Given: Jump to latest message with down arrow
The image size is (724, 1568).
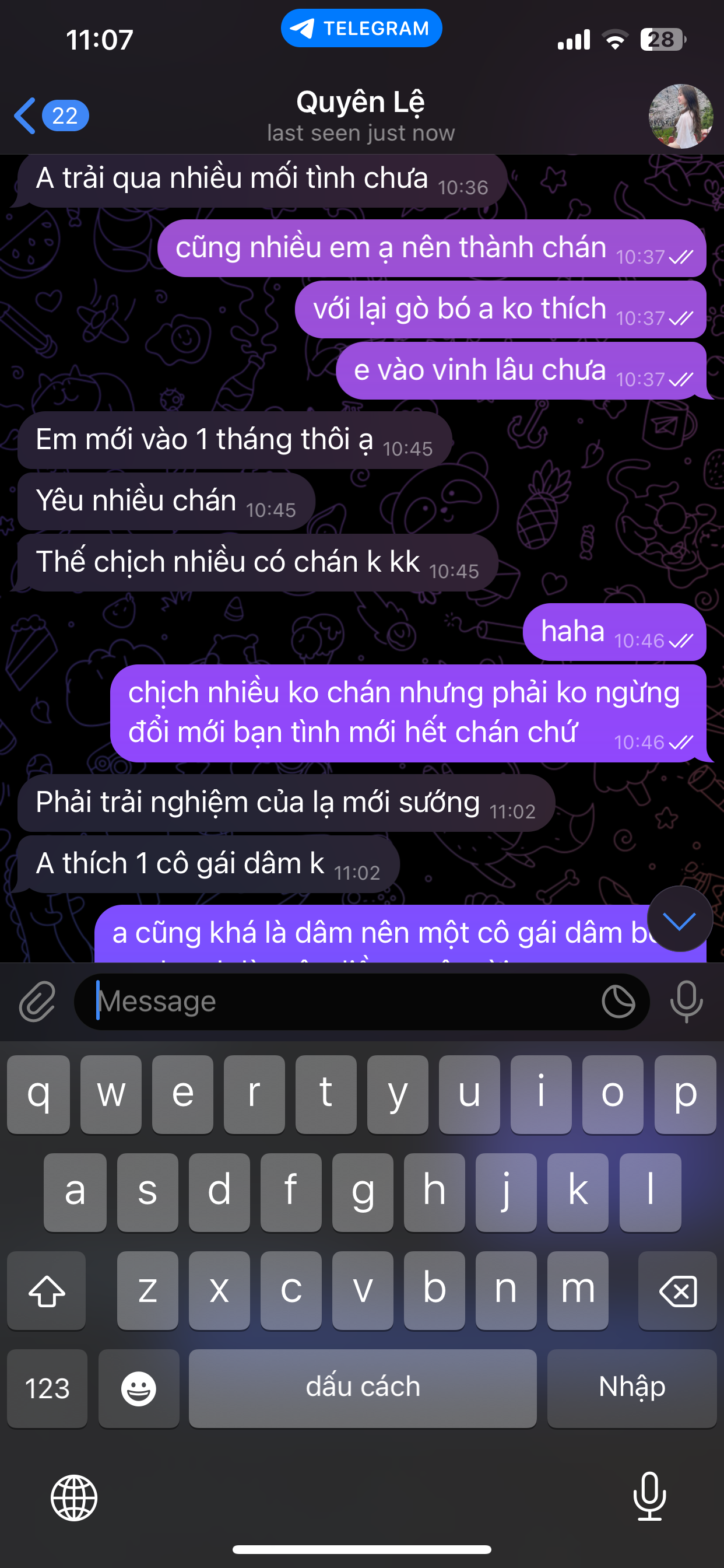Looking at the screenshot, I should (x=679, y=920).
